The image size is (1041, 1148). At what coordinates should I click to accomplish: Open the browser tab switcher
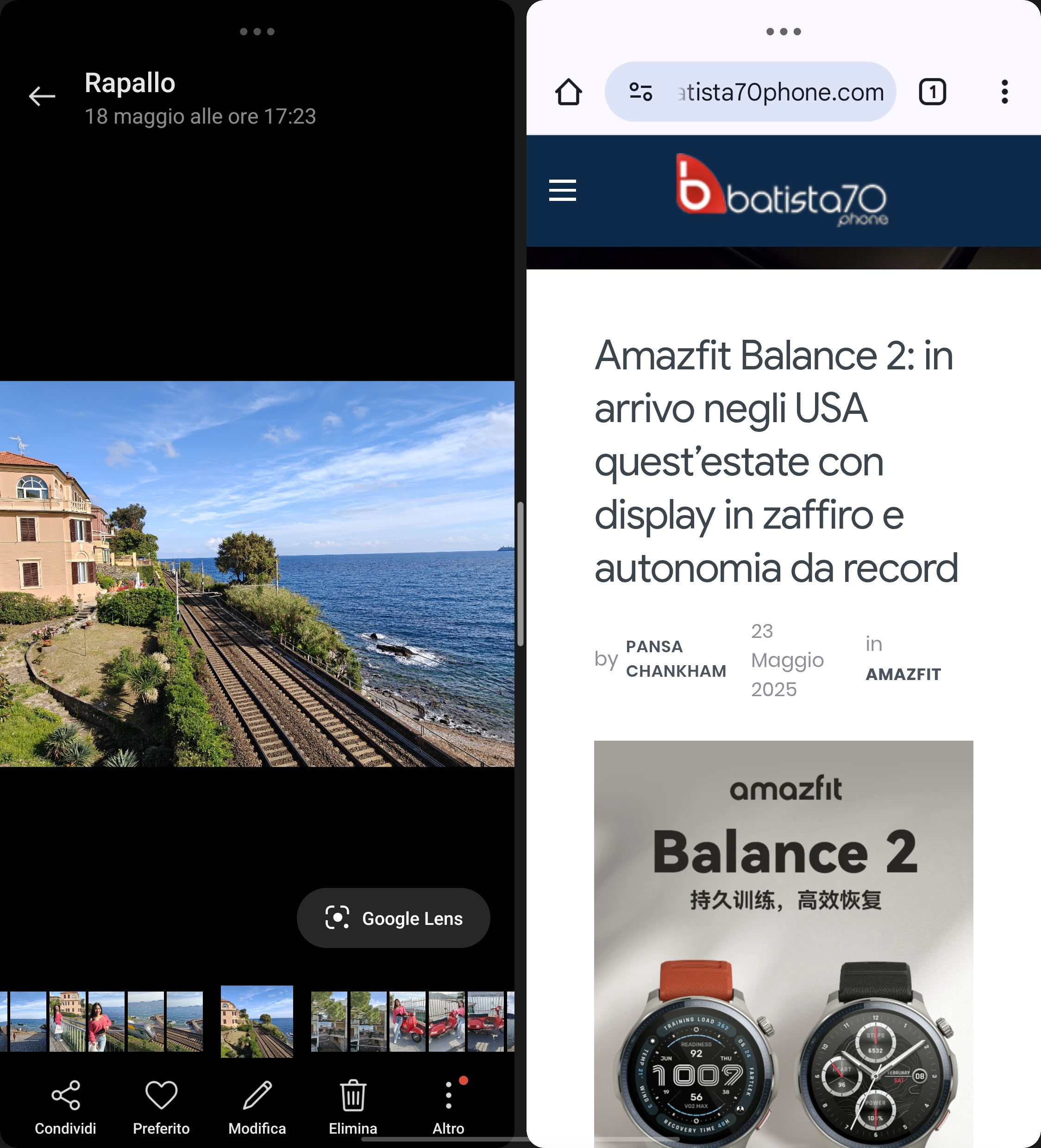pyautogui.click(x=932, y=92)
